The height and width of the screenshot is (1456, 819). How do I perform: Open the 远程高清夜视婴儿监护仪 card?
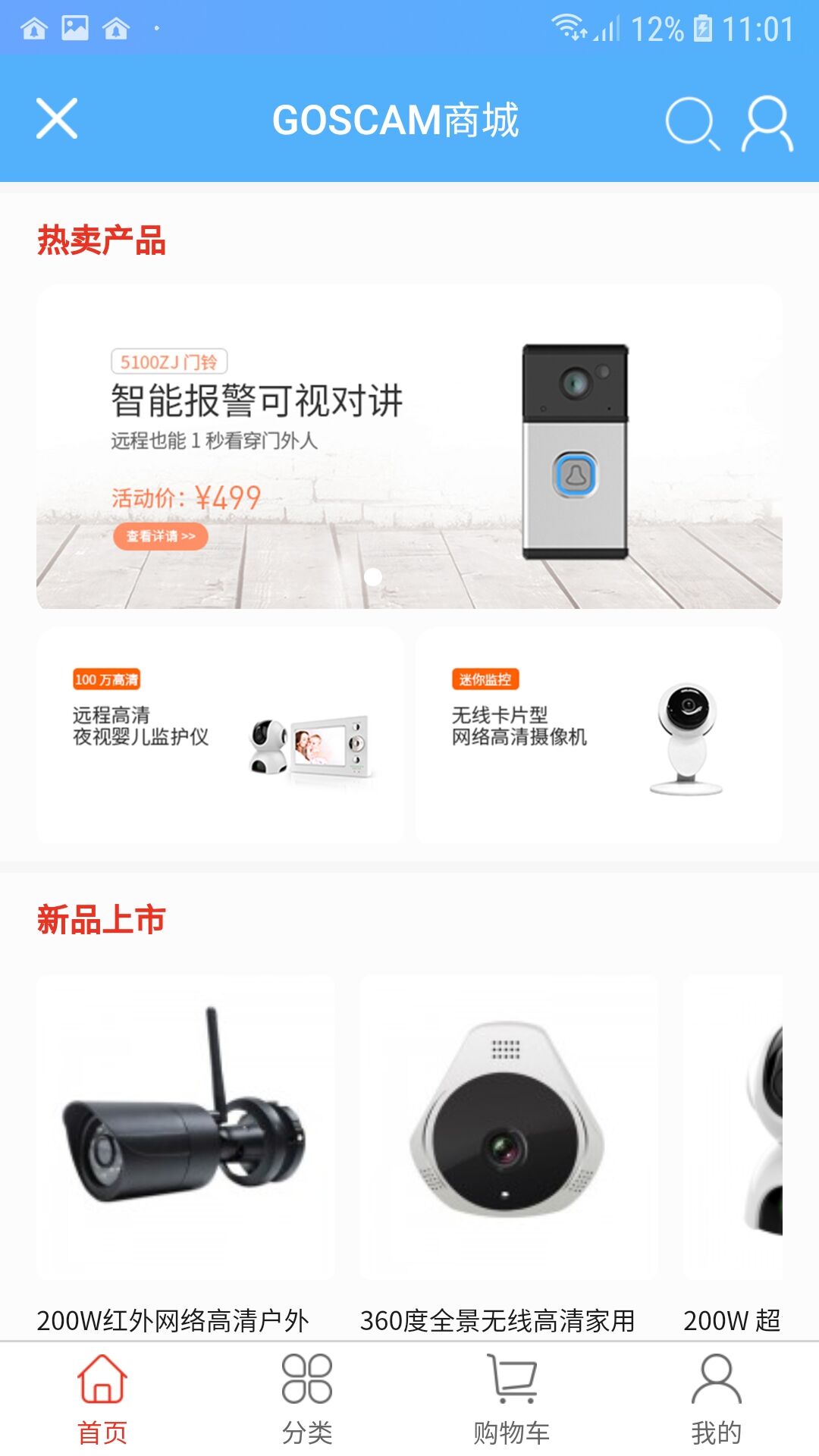tap(220, 735)
